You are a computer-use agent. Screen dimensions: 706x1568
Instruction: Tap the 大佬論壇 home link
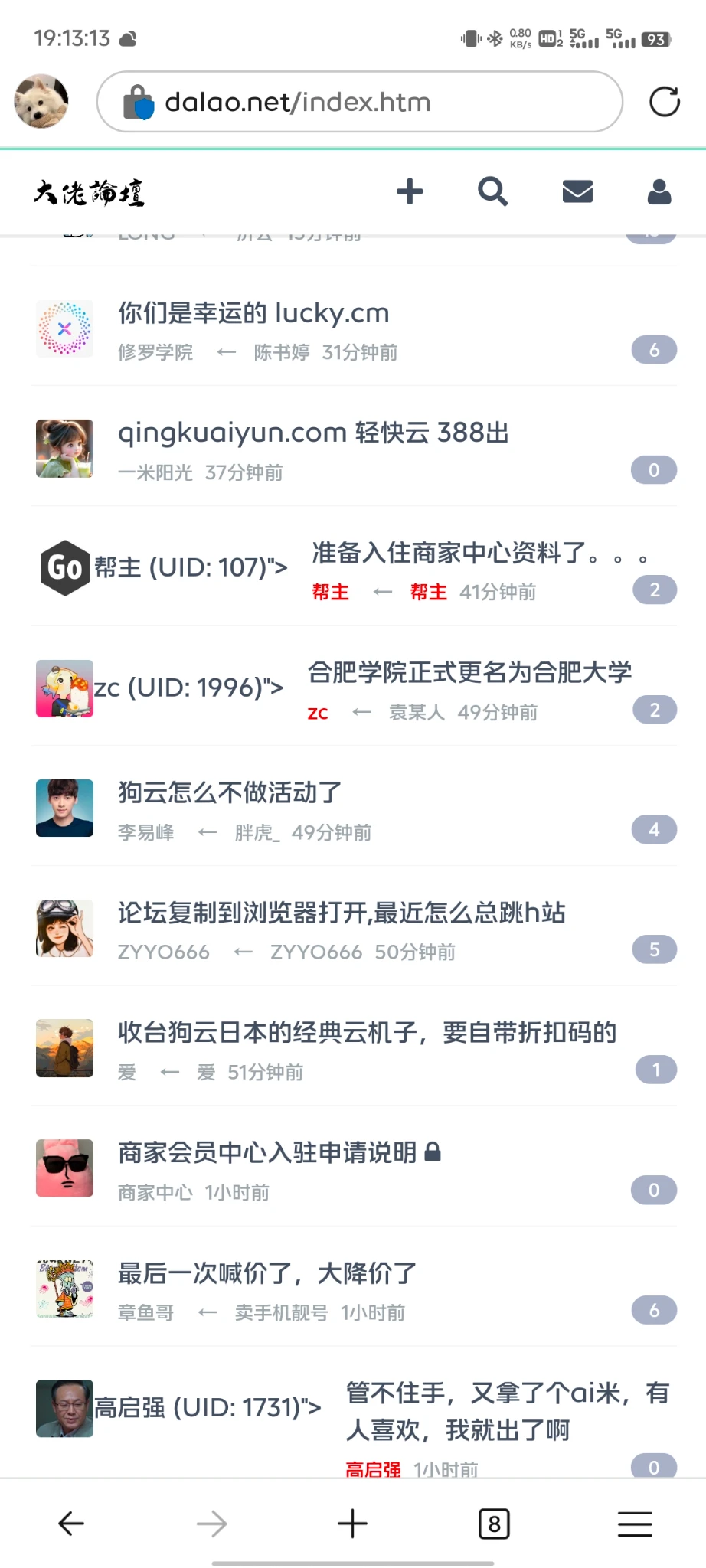pyautogui.click(x=89, y=192)
